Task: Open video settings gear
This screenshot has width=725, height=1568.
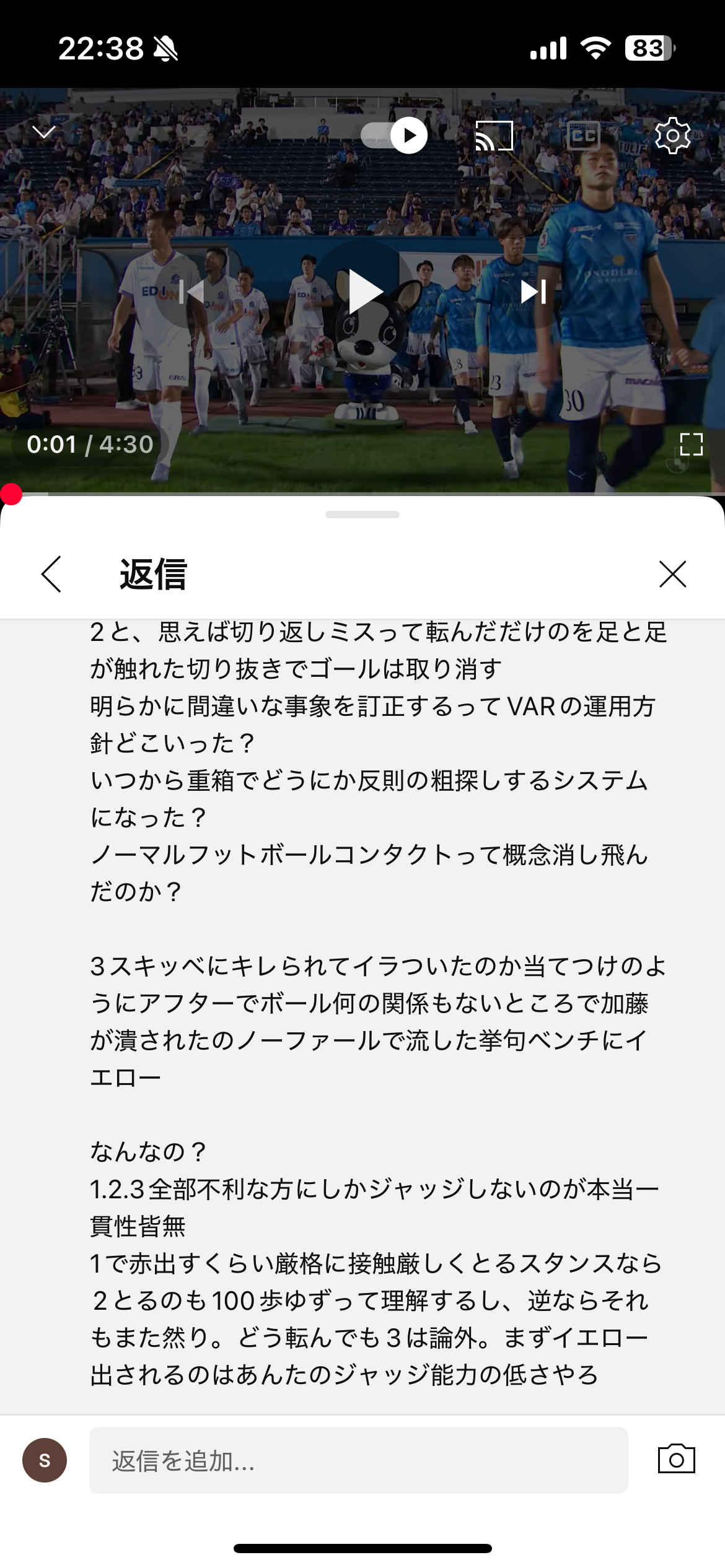Action: pos(672,136)
